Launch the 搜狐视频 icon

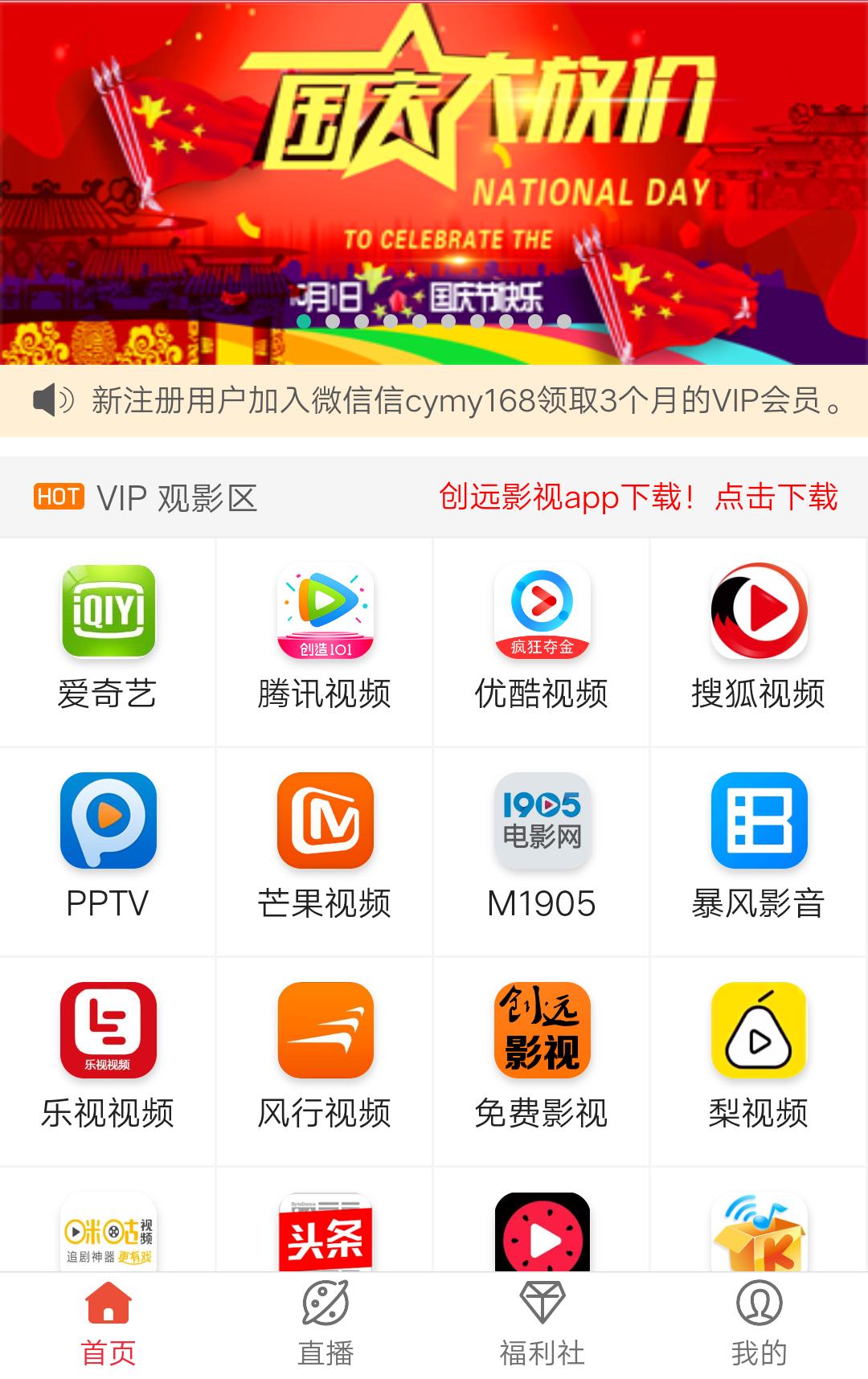(756, 612)
